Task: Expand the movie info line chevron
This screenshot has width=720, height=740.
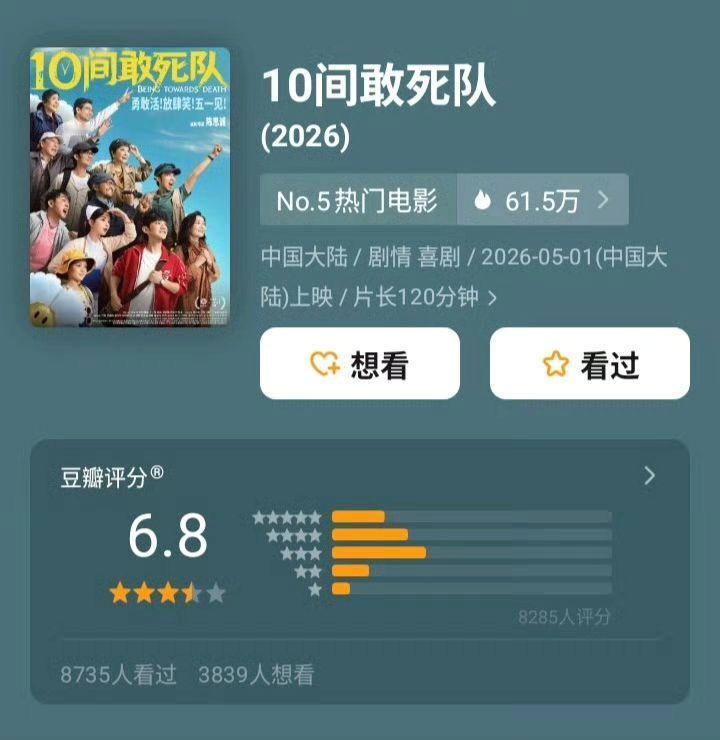Action: [492, 298]
